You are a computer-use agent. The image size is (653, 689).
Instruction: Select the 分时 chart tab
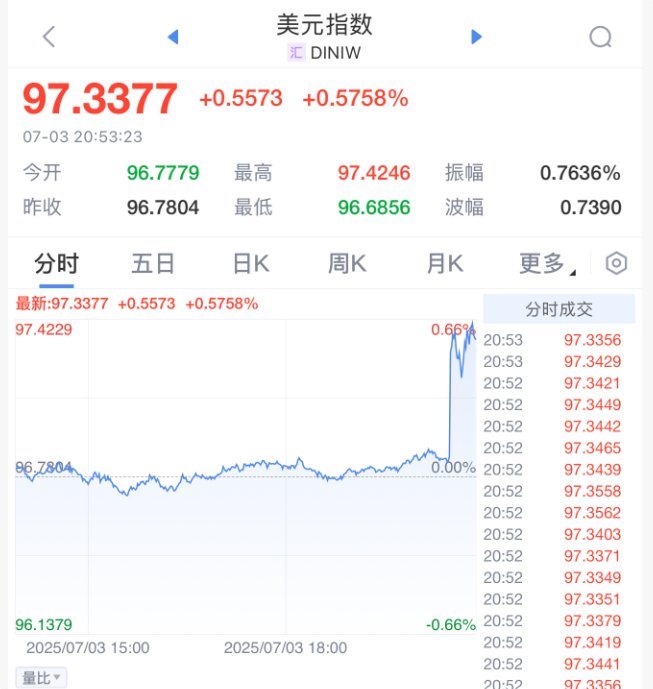point(56,264)
